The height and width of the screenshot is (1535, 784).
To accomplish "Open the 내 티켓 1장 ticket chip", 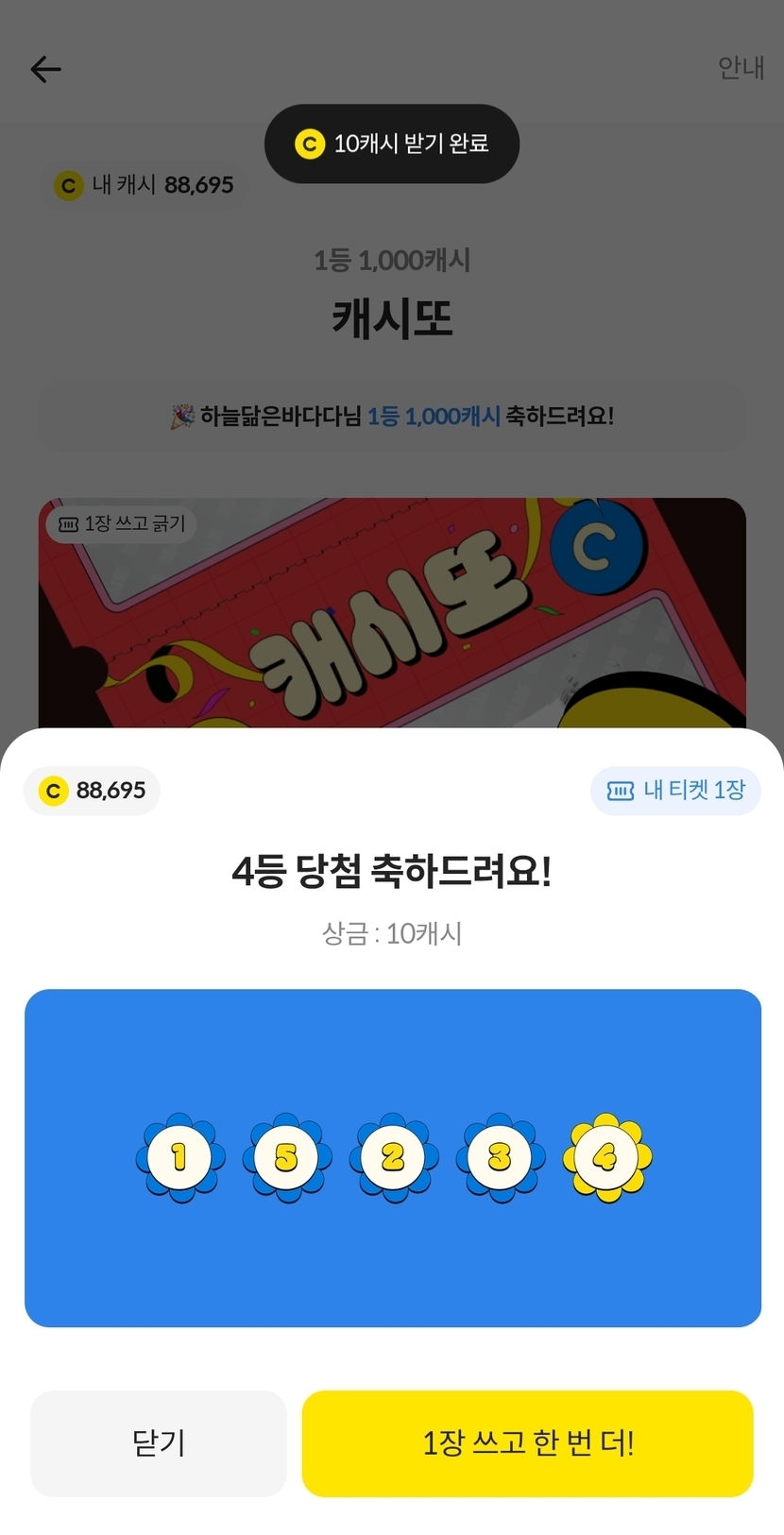I will [x=675, y=791].
